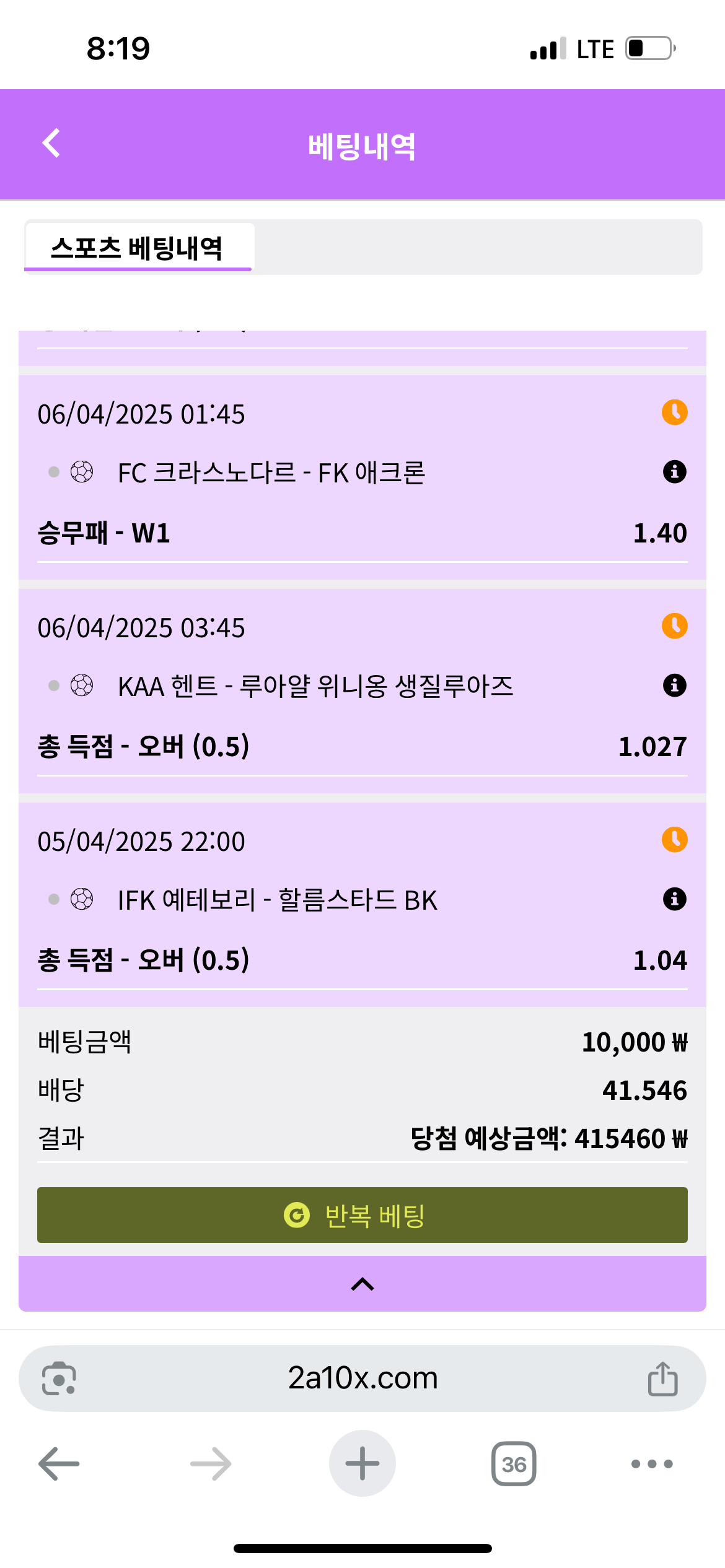725x1568 pixels.
Task: Select the 스포츠 베팅내역 tab
Action: point(138,248)
